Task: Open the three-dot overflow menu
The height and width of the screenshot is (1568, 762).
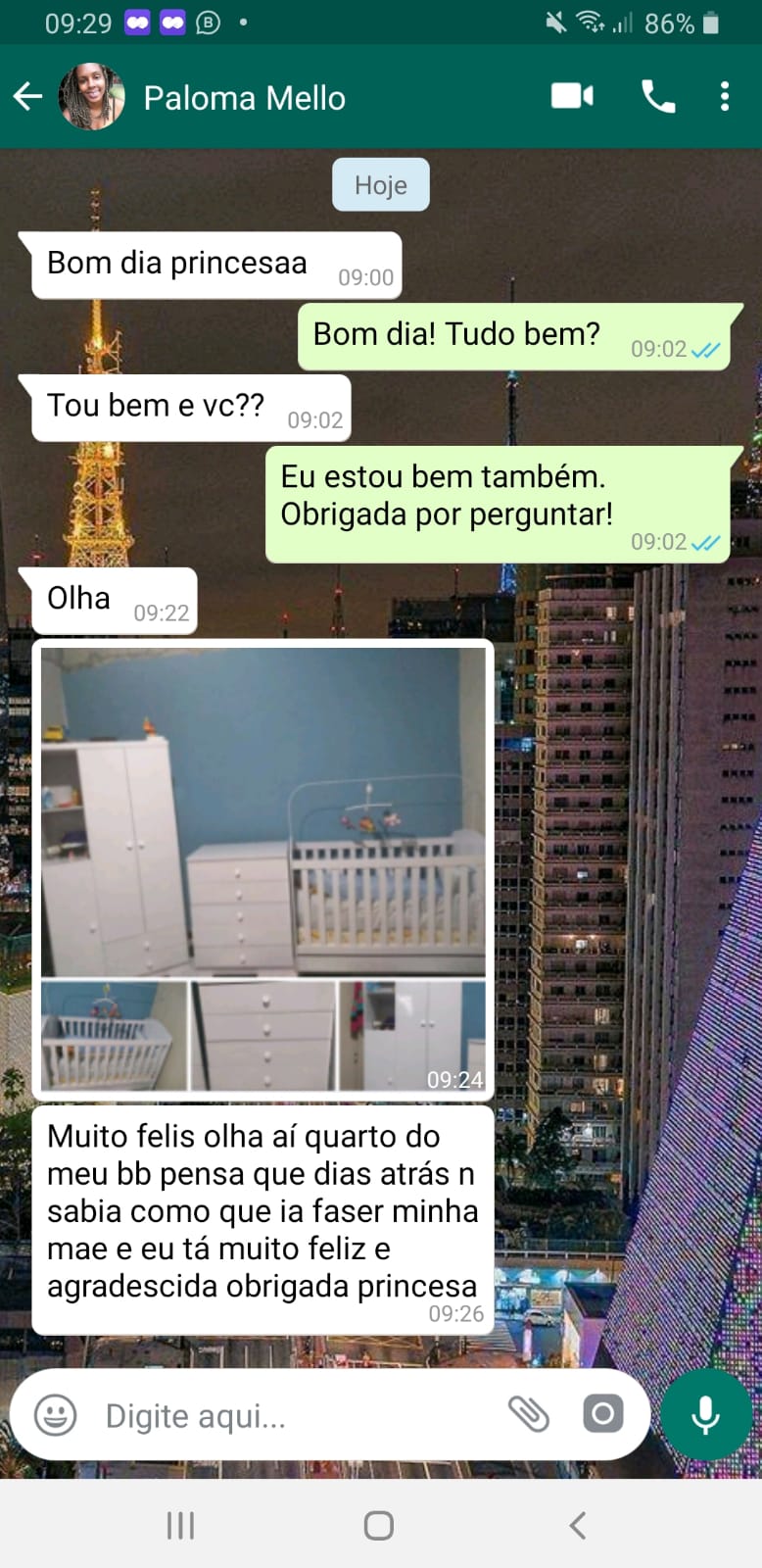Action: 726,96
